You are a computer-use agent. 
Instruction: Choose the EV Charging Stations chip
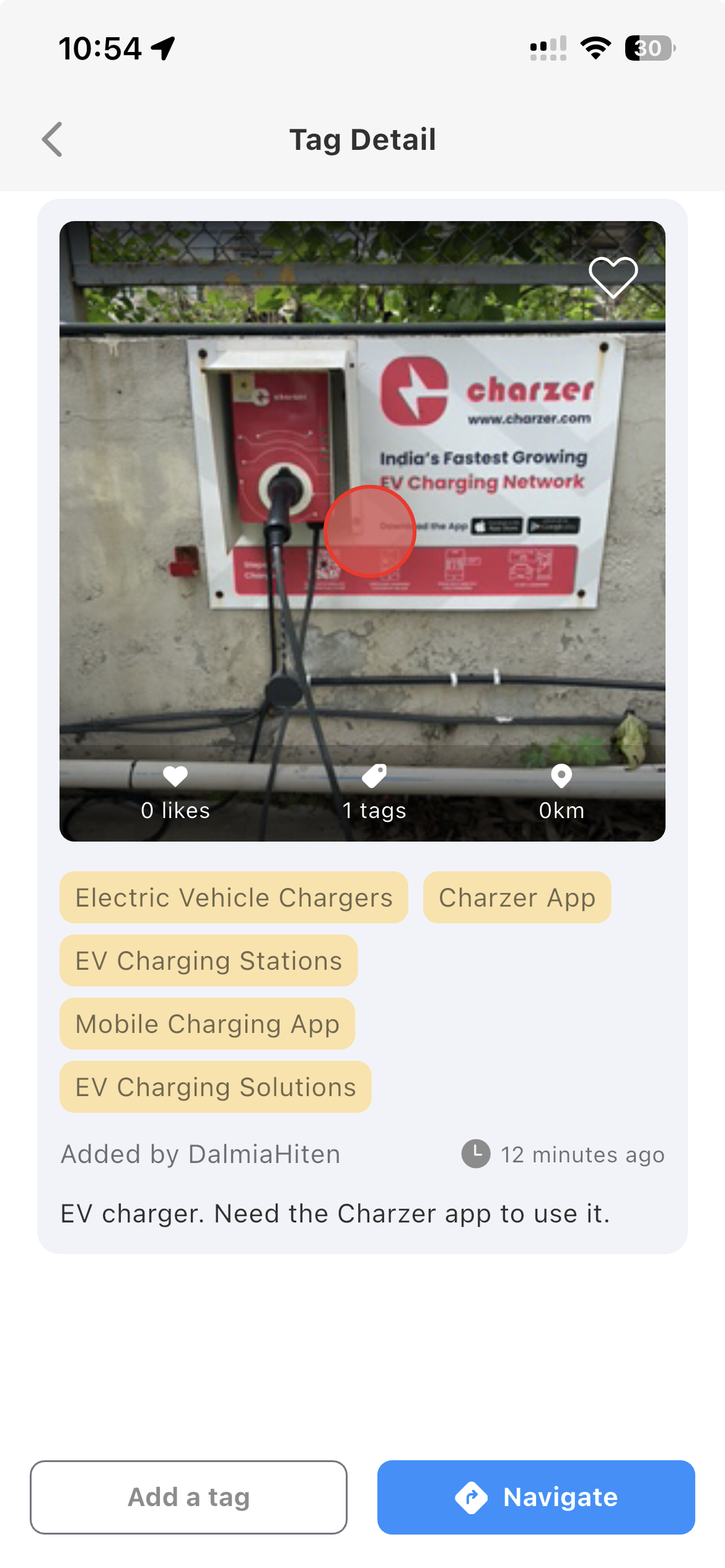coord(208,960)
